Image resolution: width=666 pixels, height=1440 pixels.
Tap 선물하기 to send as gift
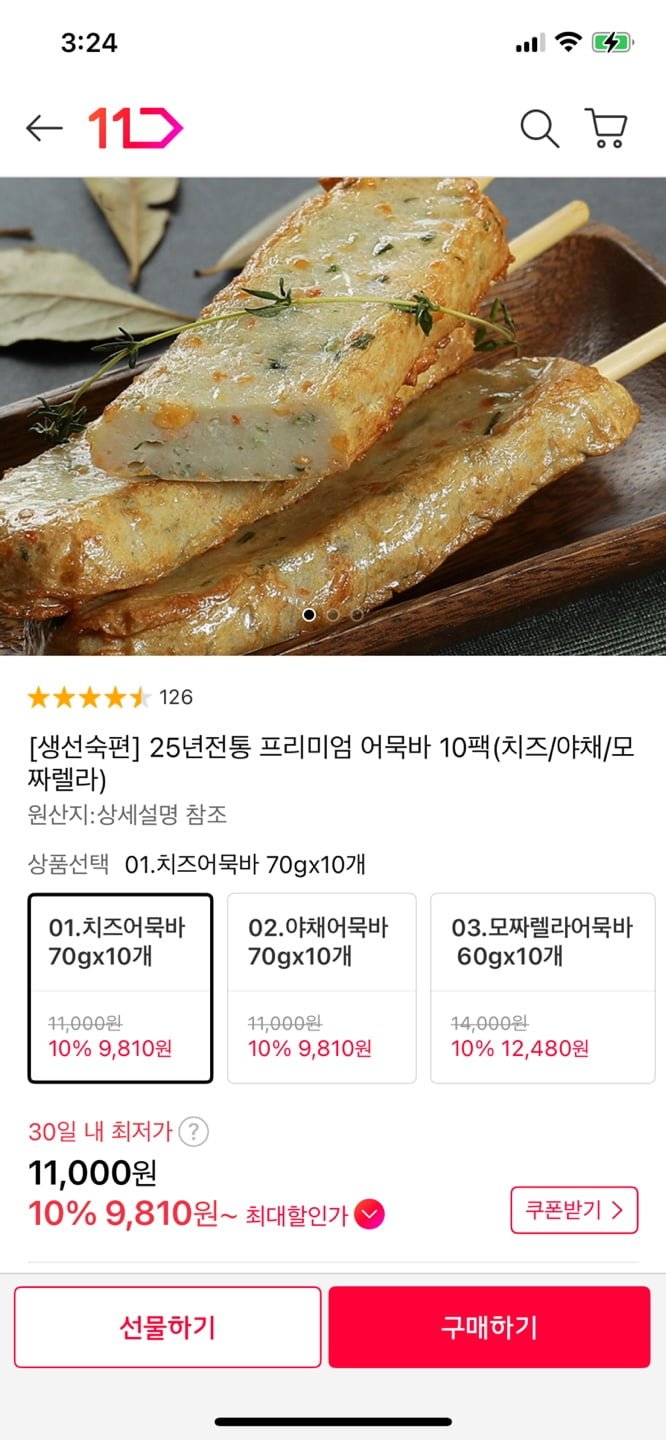point(168,1327)
